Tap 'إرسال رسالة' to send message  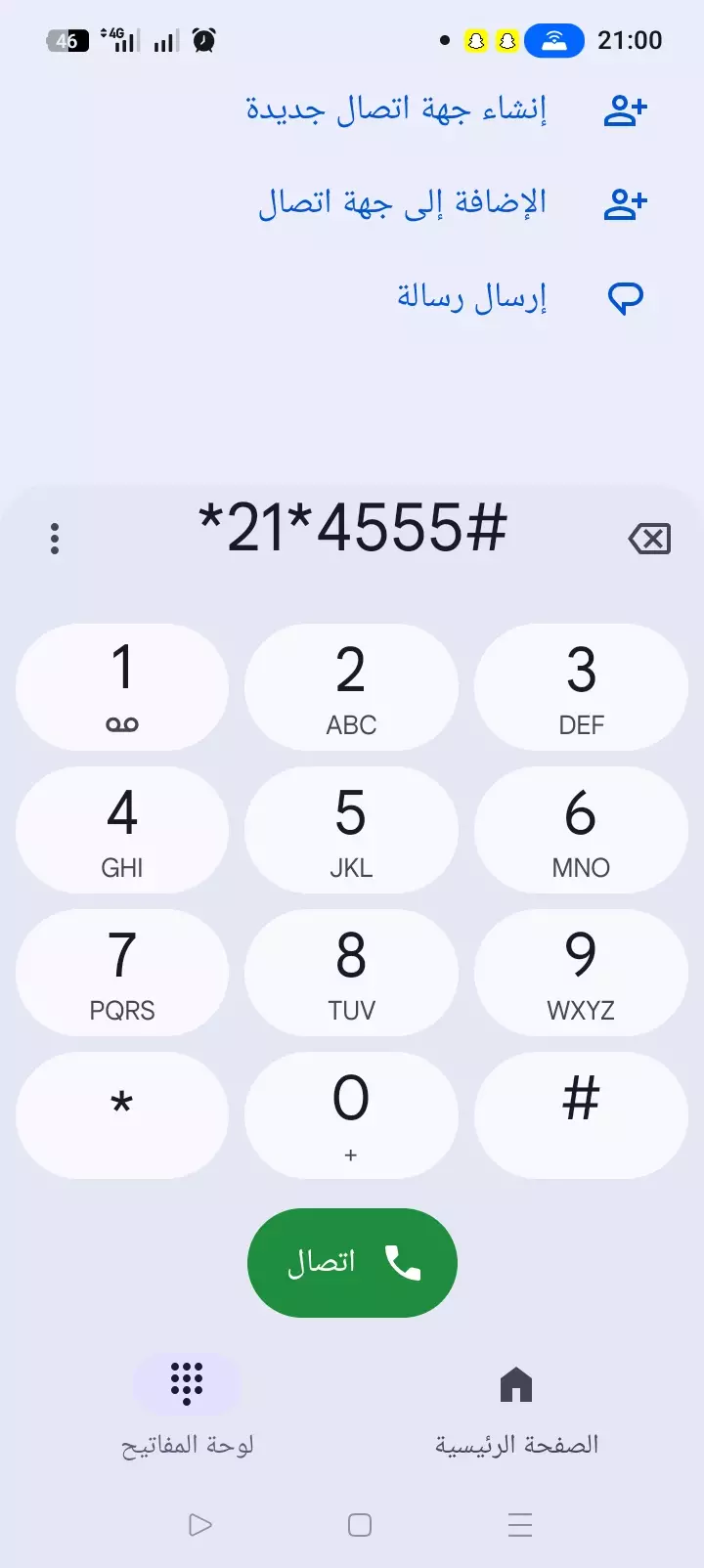coord(471,297)
